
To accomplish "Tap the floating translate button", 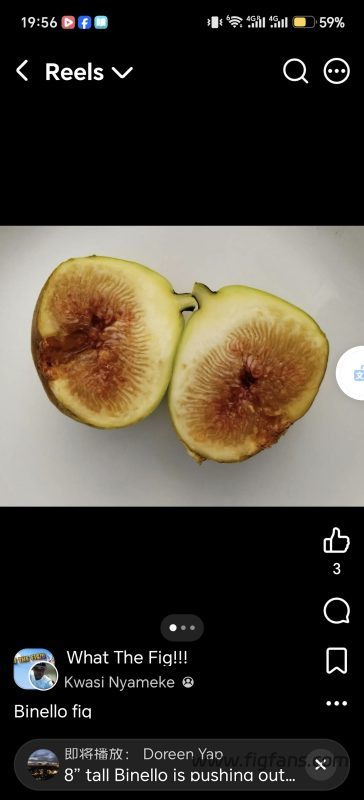I will (352, 373).
